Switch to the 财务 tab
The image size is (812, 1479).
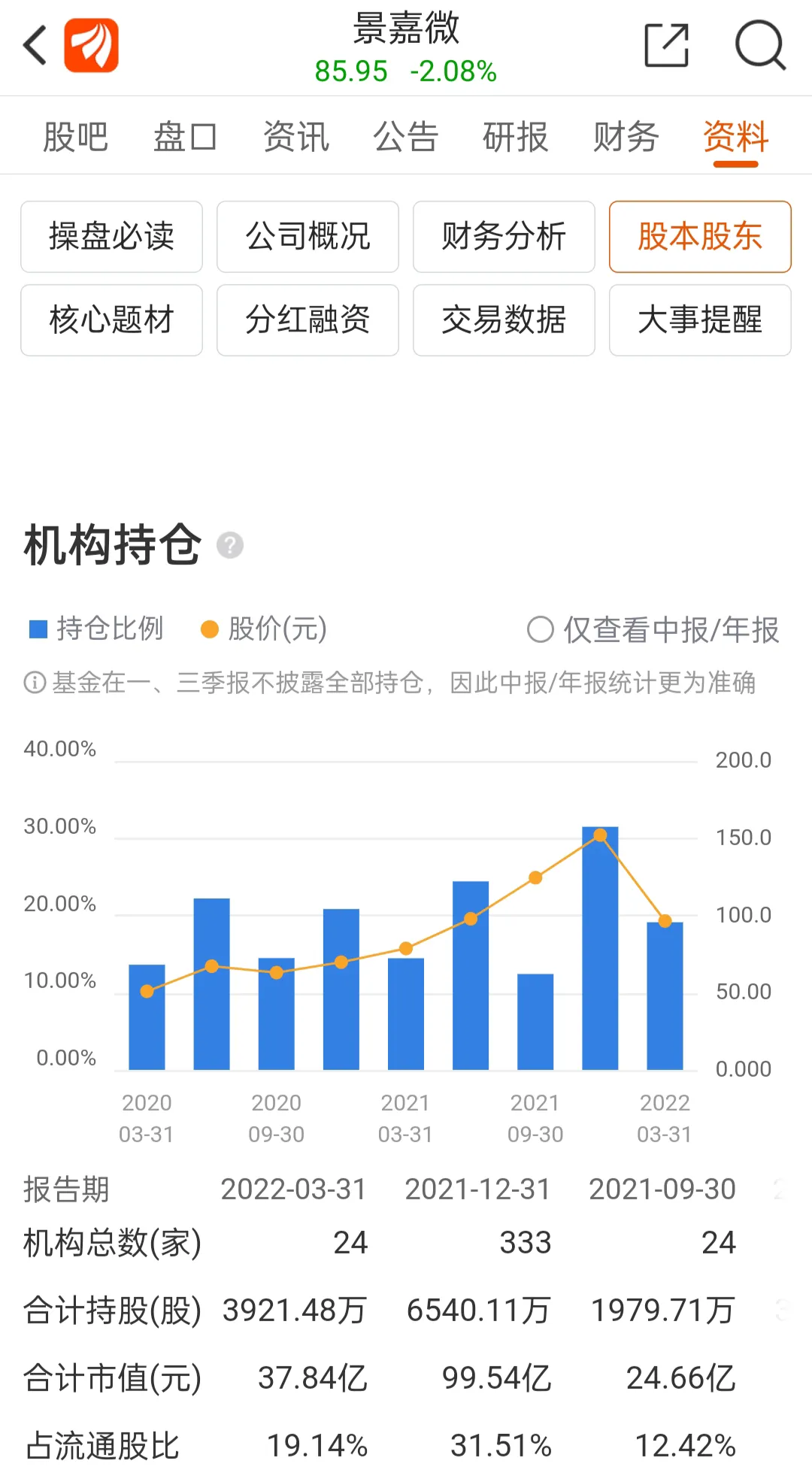(x=626, y=138)
